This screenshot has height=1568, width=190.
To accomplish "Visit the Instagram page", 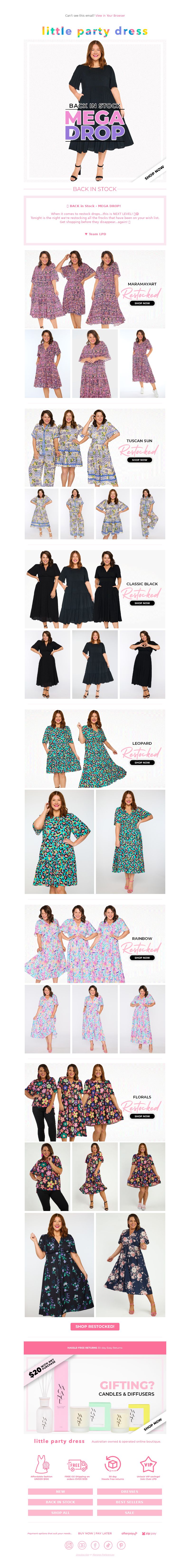I will pos(69,1545).
